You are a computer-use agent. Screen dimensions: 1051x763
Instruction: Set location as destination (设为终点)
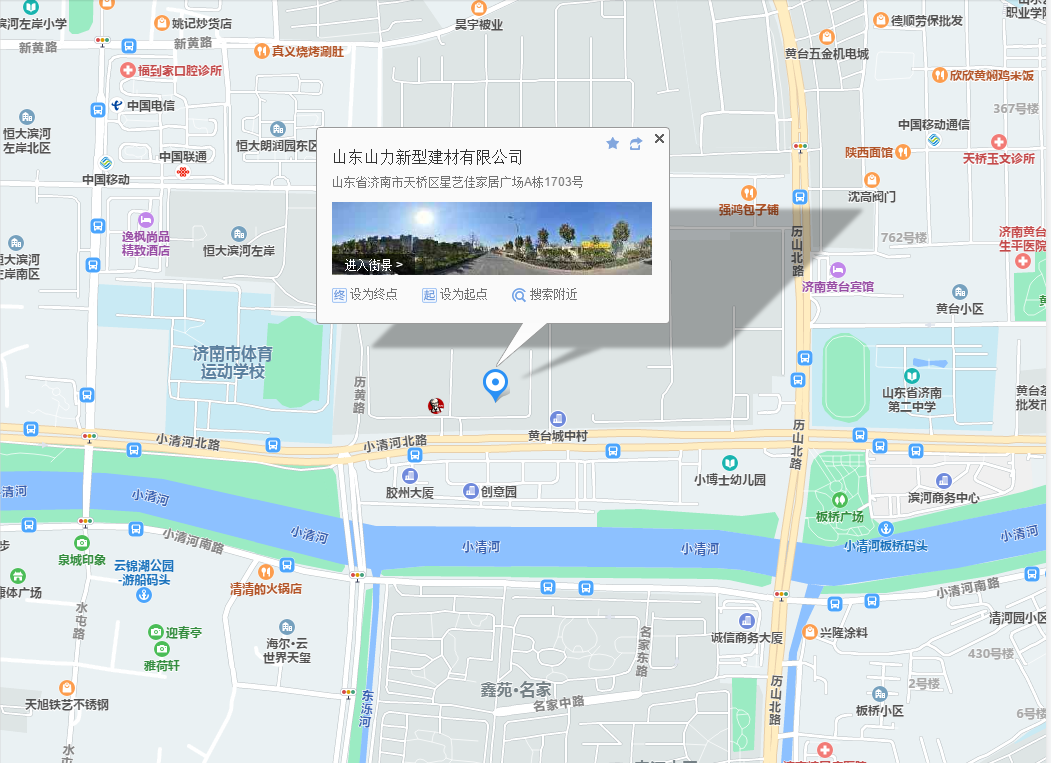(x=365, y=295)
